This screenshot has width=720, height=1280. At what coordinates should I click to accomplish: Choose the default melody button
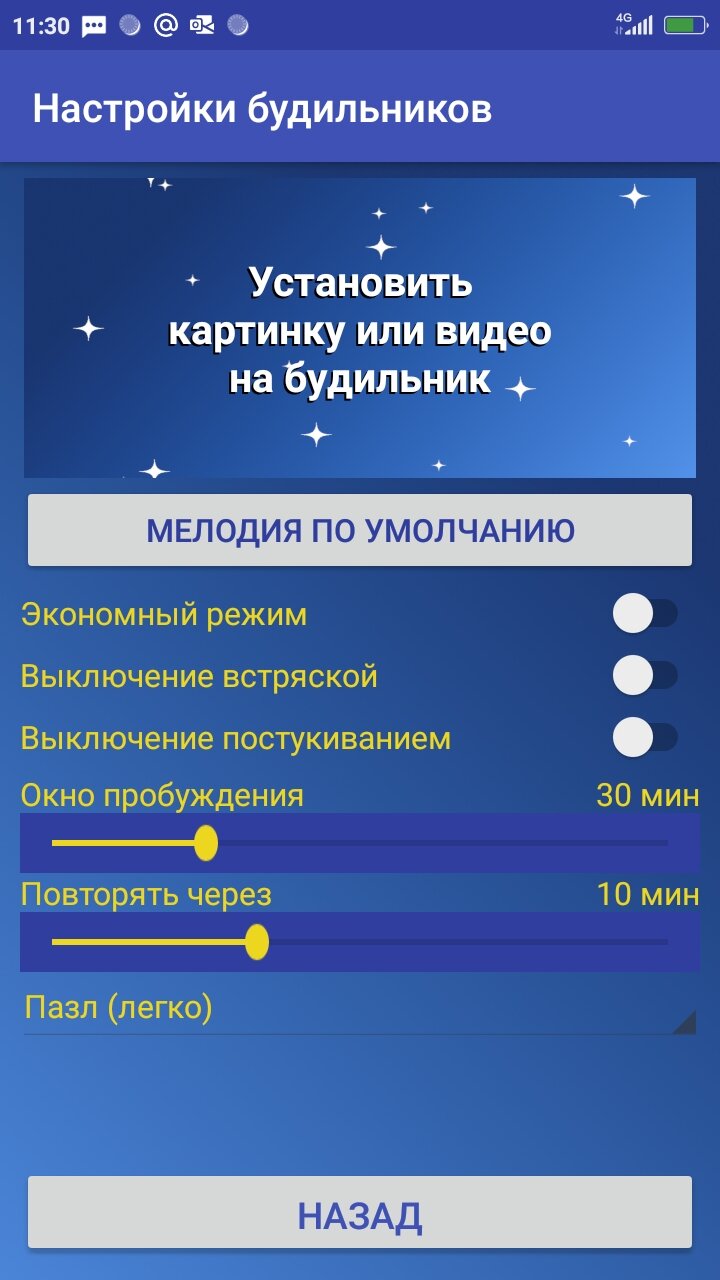[360, 530]
